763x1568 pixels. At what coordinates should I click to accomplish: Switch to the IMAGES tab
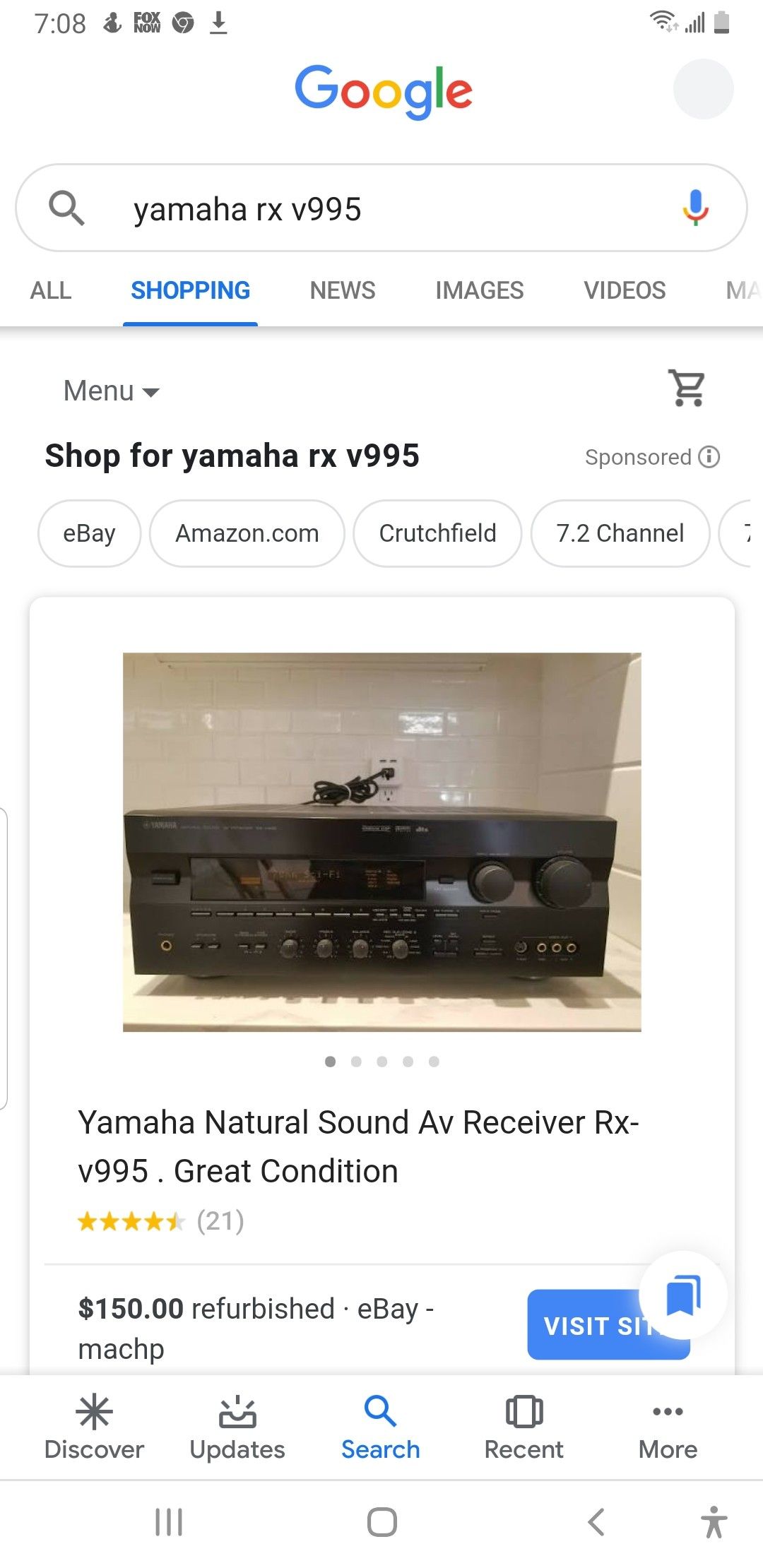coord(480,290)
